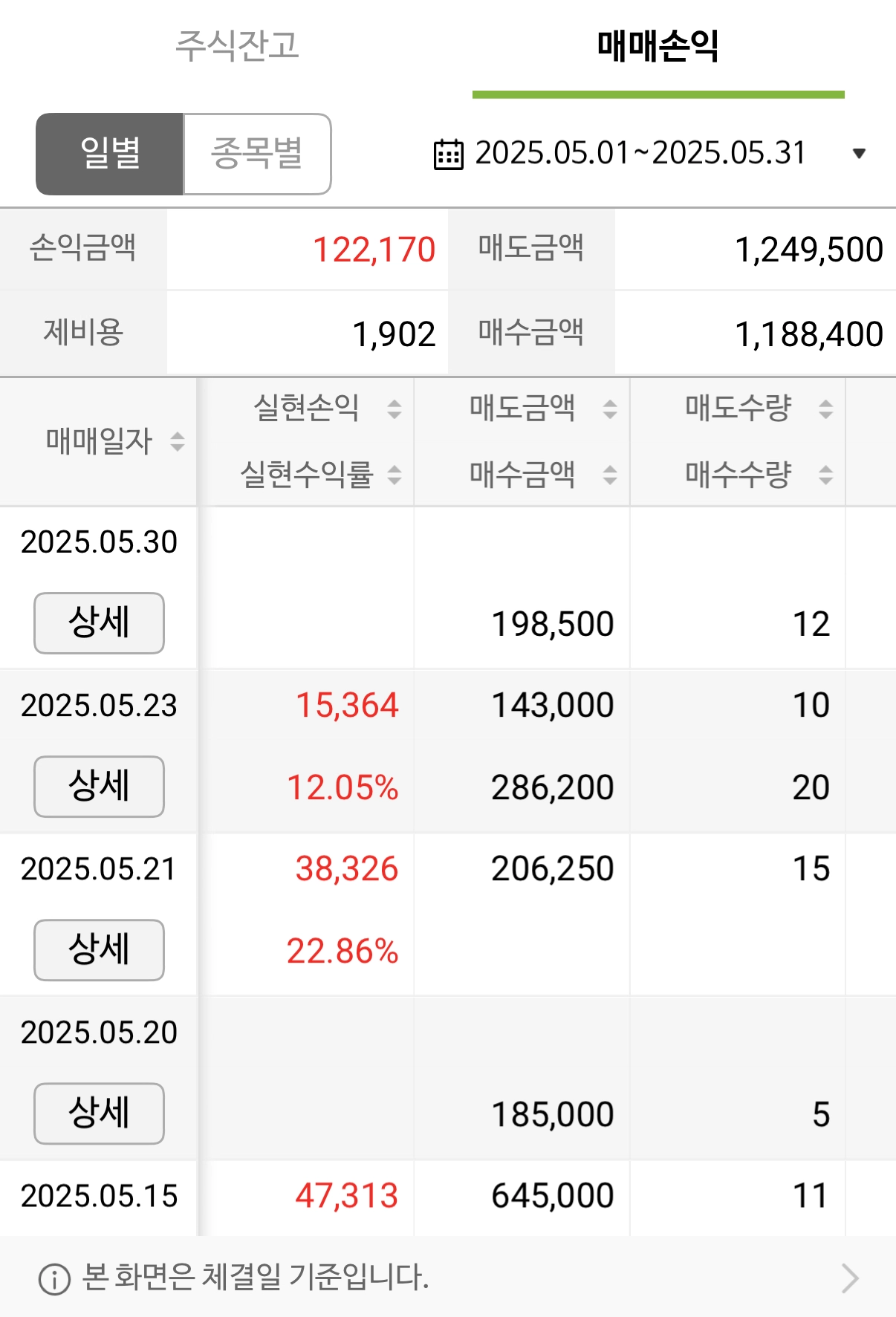Sort the 매수수량 column with its icon
The image size is (896, 1317).
[x=825, y=474]
